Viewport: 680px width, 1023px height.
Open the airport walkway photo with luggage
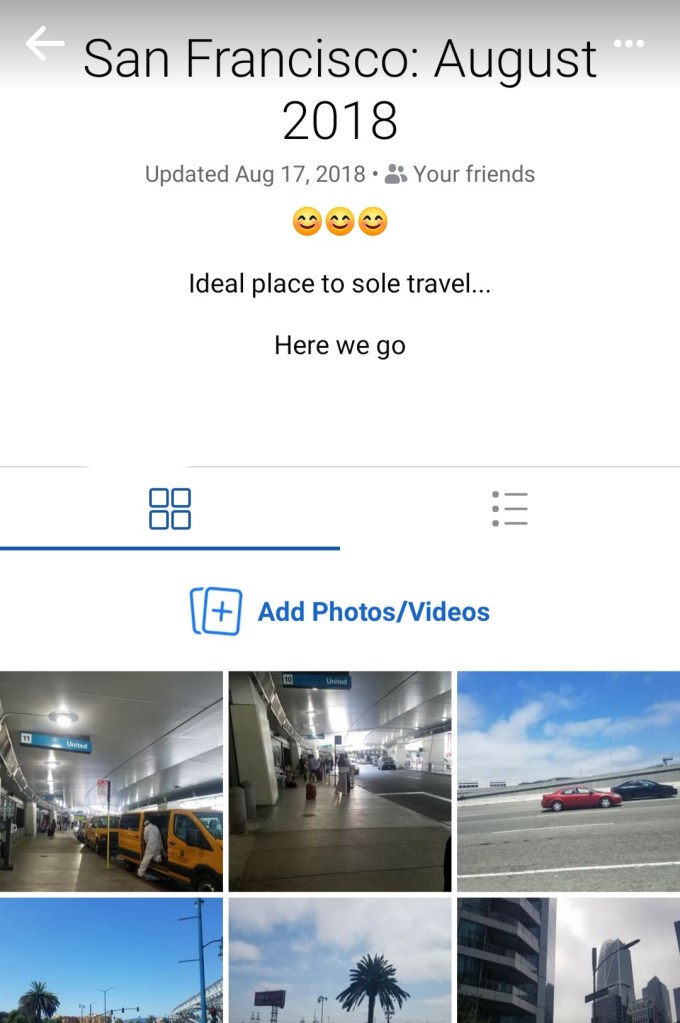pyautogui.click(x=340, y=781)
